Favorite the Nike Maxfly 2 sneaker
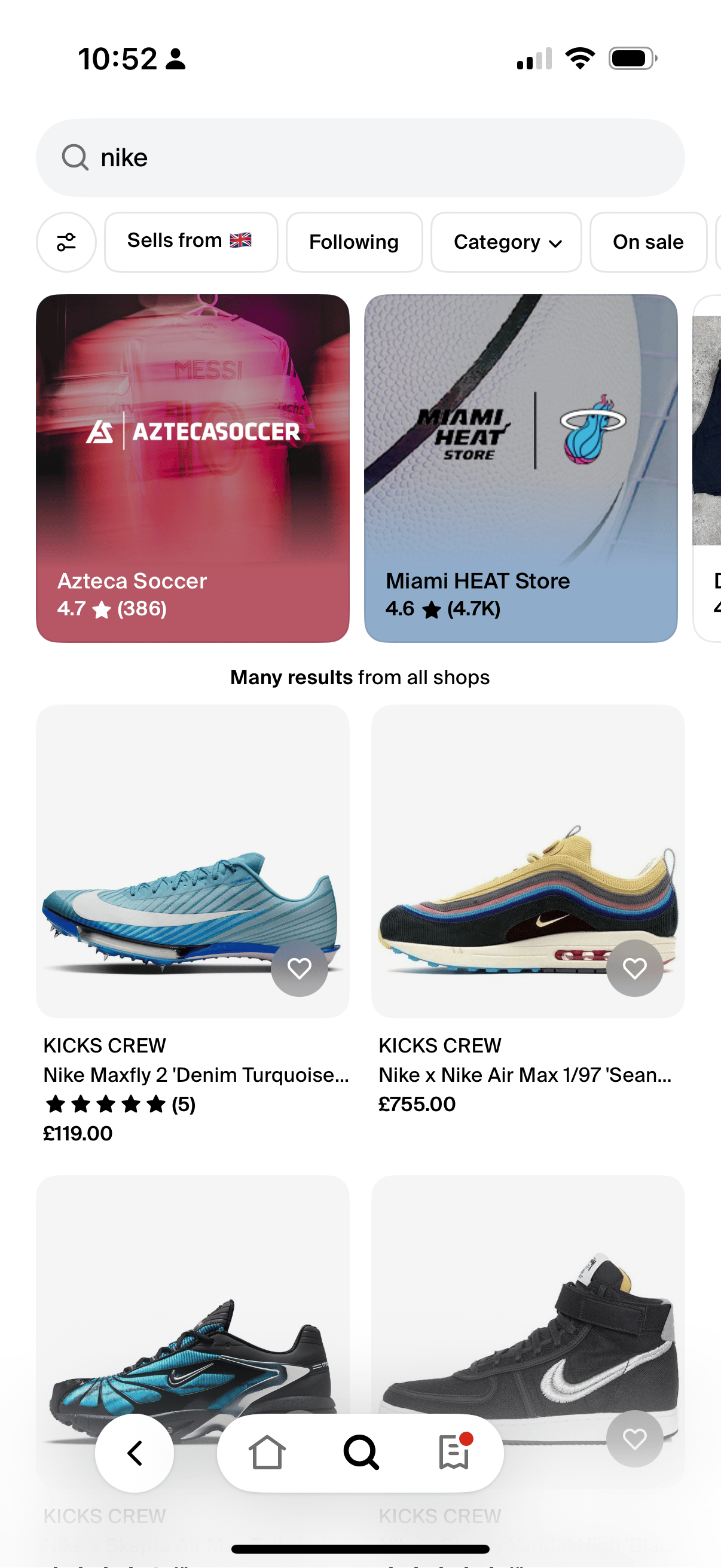Image resolution: width=721 pixels, height=1568 pixels. click(x=300, y=966)
